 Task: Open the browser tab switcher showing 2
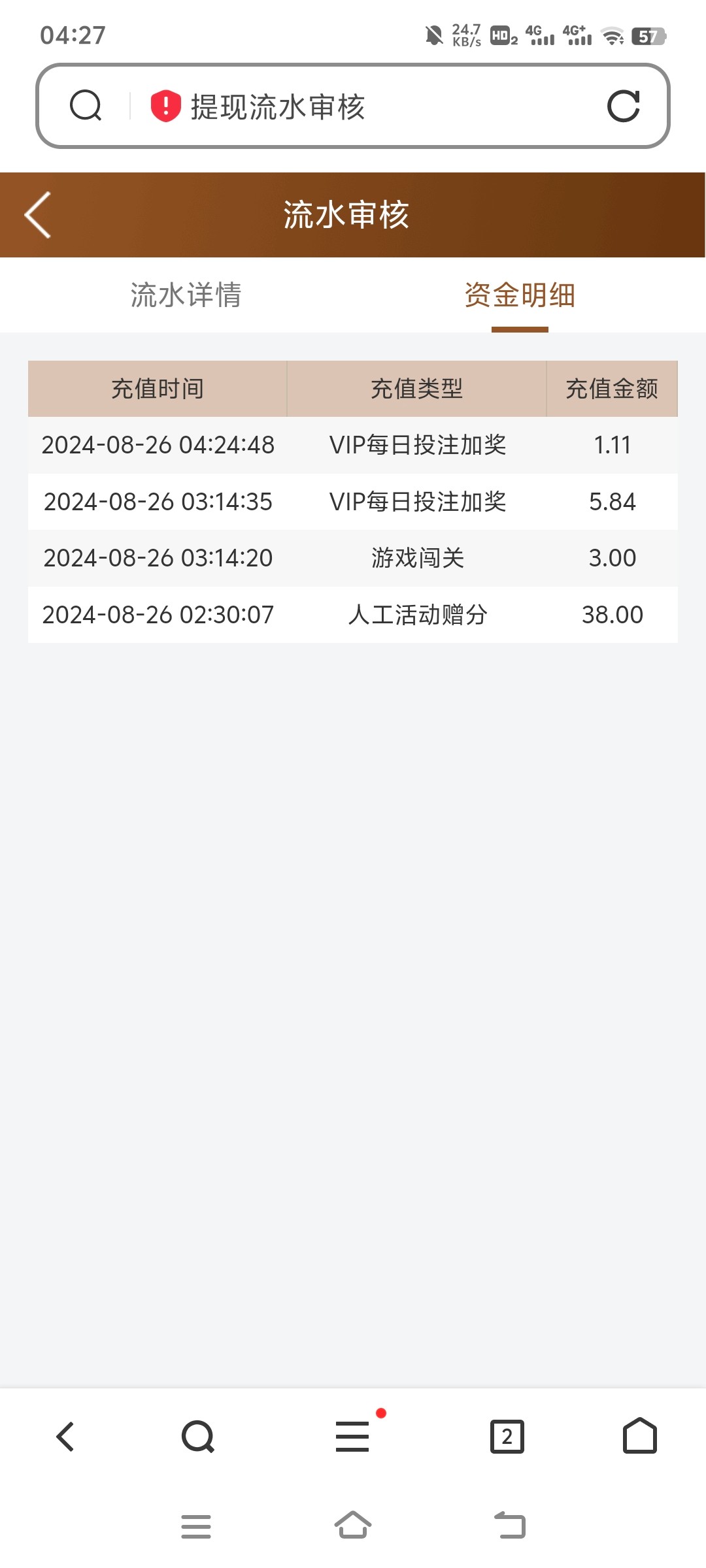pyautogui.click(x=507, y=1437)
